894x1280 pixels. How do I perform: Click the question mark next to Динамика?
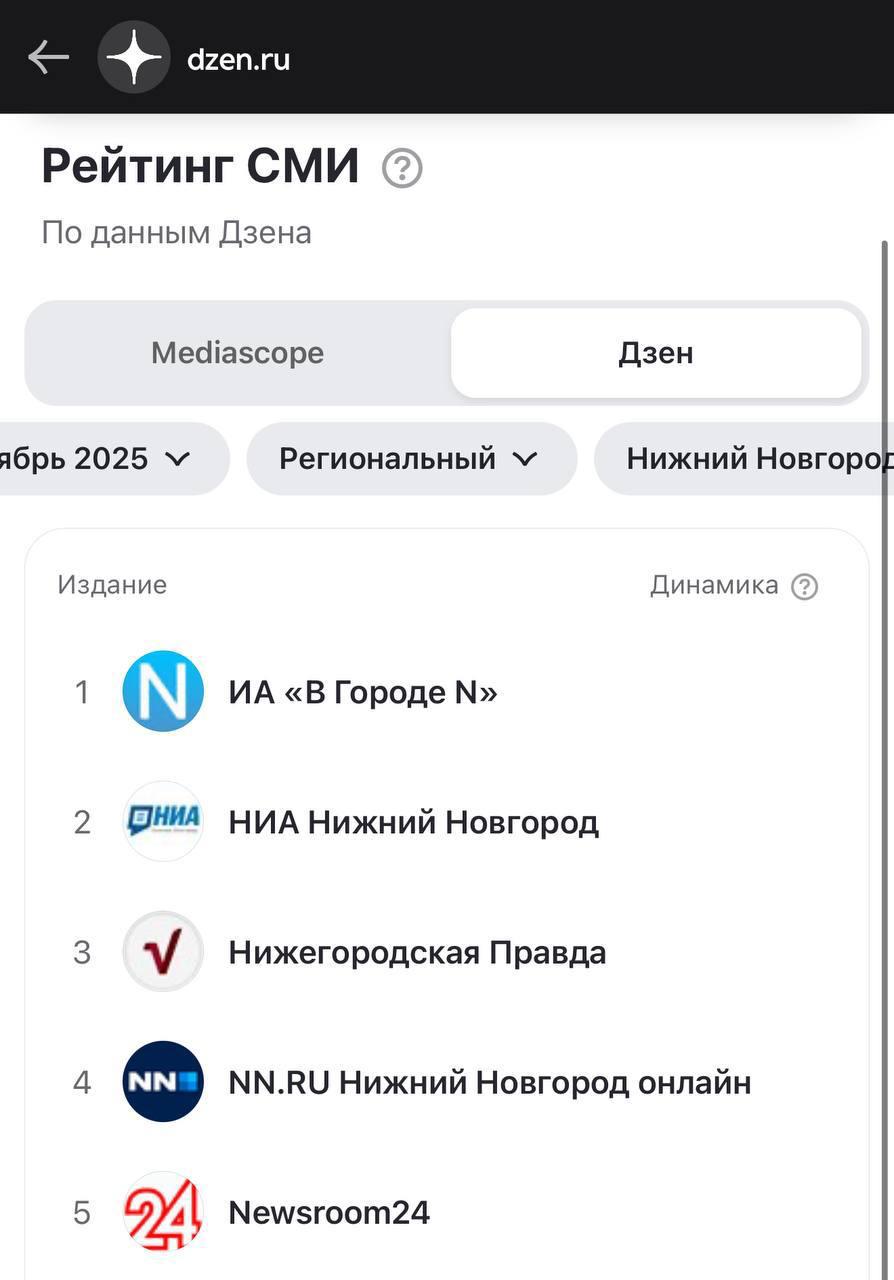tap(806, 585)
